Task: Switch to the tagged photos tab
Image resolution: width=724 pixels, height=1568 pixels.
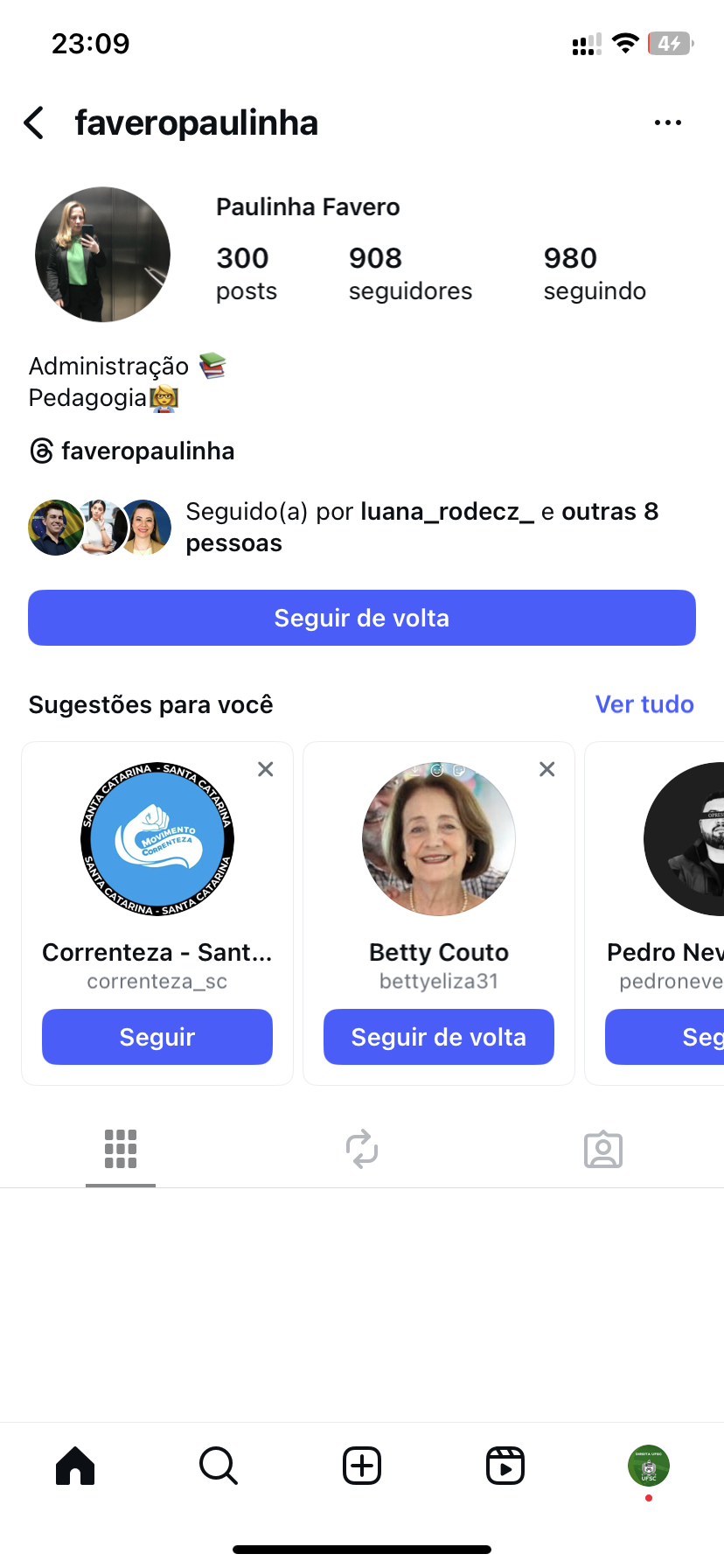Action: tap(603, 1149)
